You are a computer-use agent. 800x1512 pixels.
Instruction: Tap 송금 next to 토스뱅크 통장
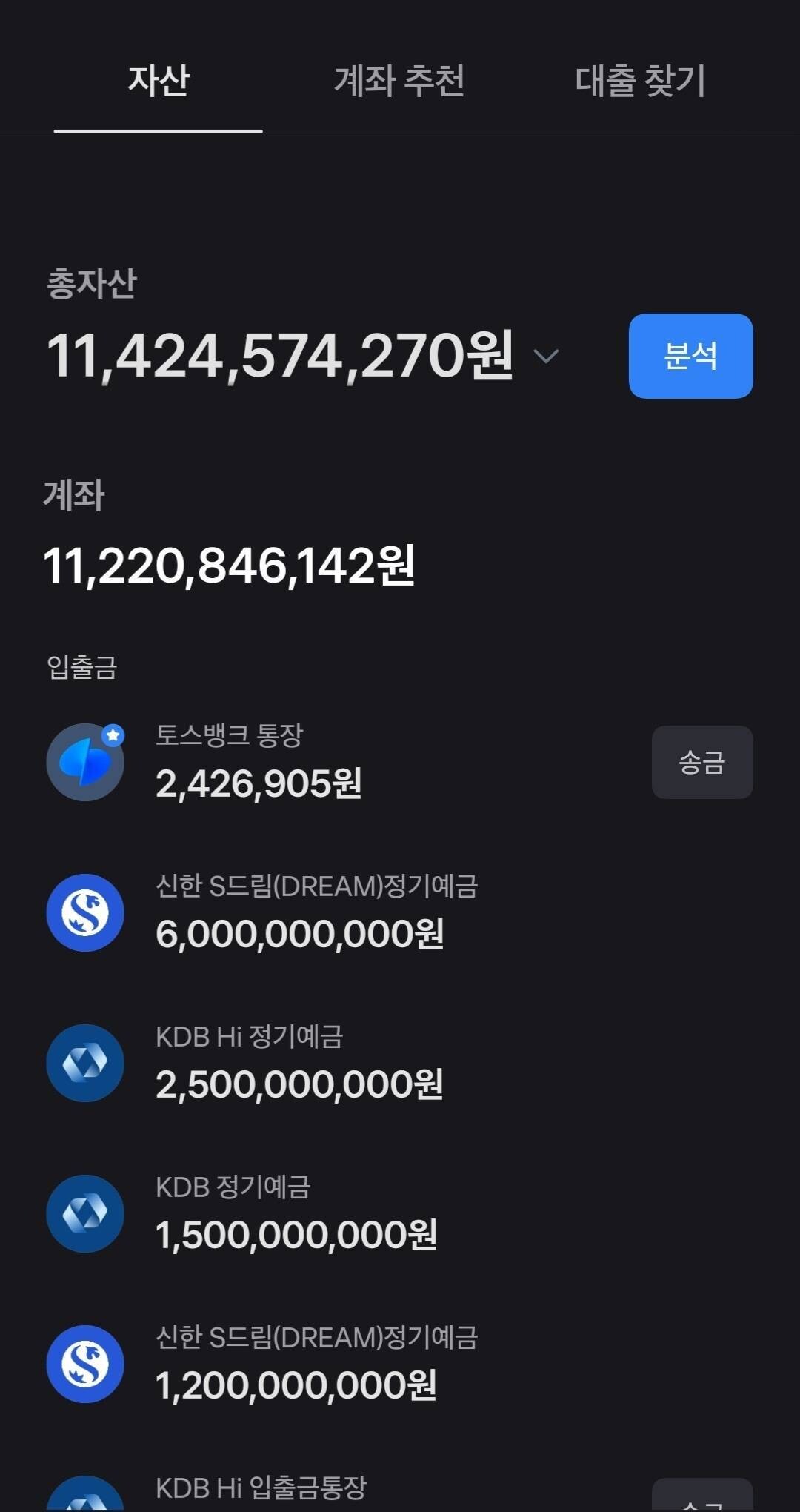pyautogui.click(x=701, y=762)
